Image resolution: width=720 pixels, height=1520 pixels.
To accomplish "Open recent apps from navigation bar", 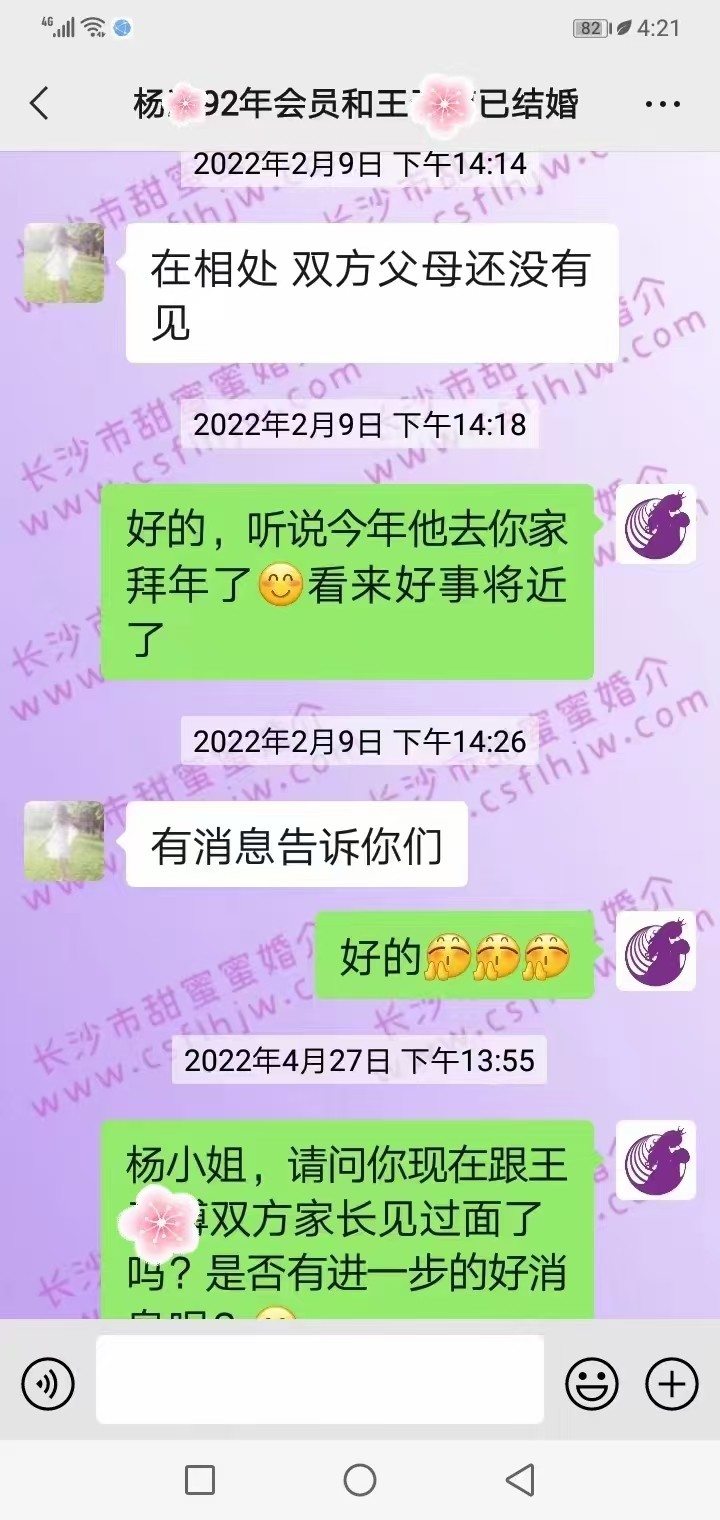I will point(200,1479).
